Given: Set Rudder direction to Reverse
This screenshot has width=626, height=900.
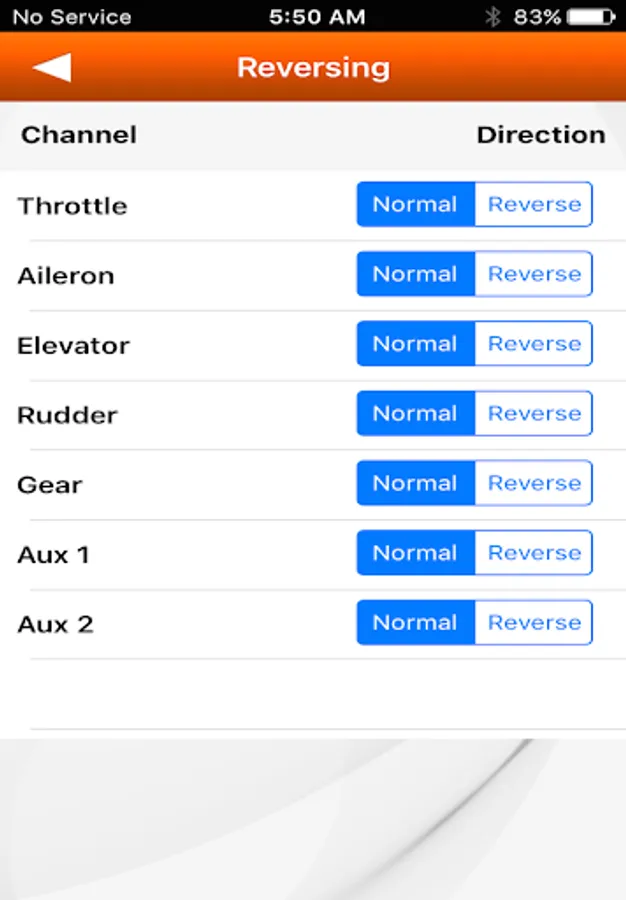Looking at the screenshot, I should [x=534, y=413].
